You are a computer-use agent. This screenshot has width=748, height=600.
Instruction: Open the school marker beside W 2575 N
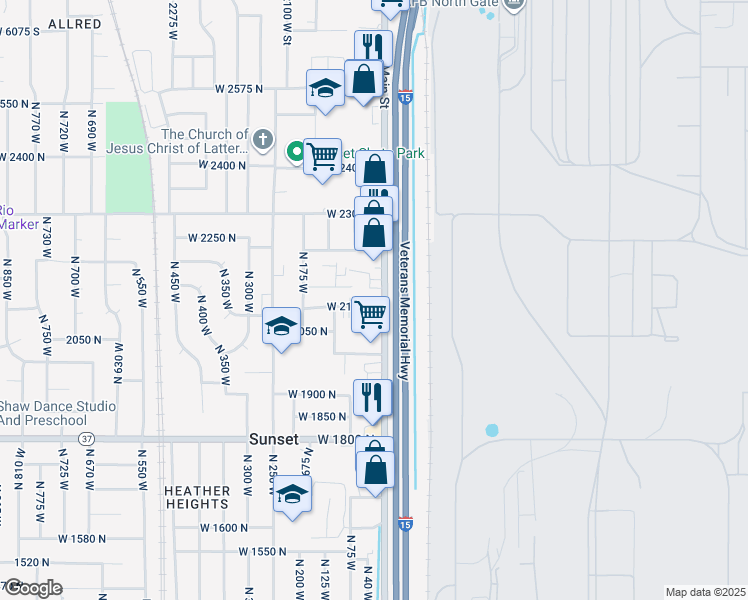click(x=325, y=88)
